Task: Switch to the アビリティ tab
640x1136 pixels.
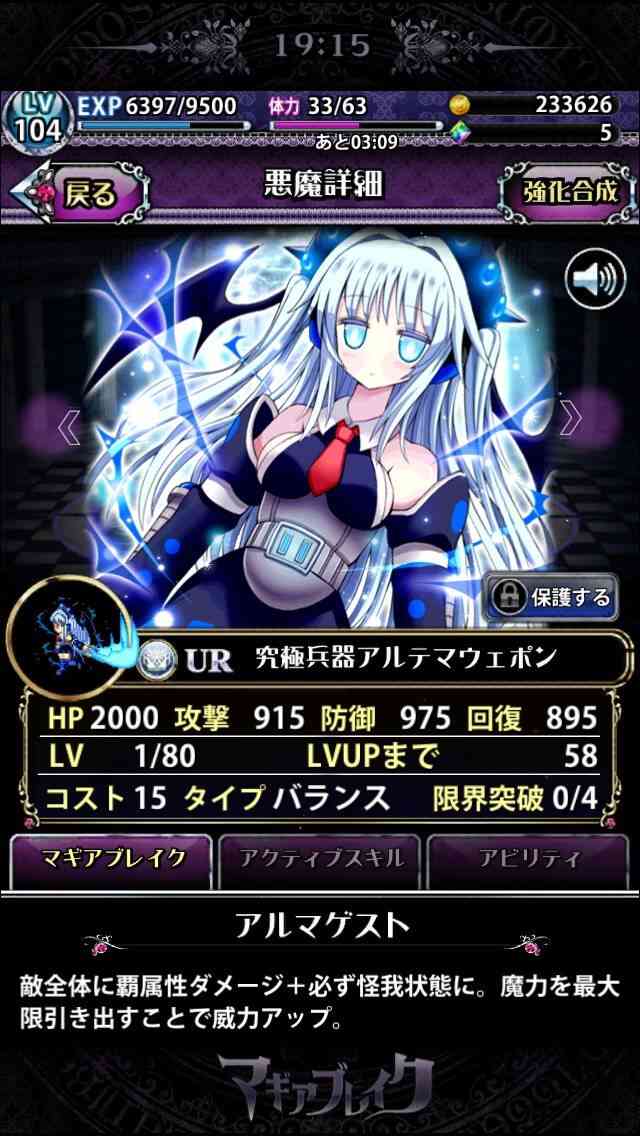Action: (528, 860)
